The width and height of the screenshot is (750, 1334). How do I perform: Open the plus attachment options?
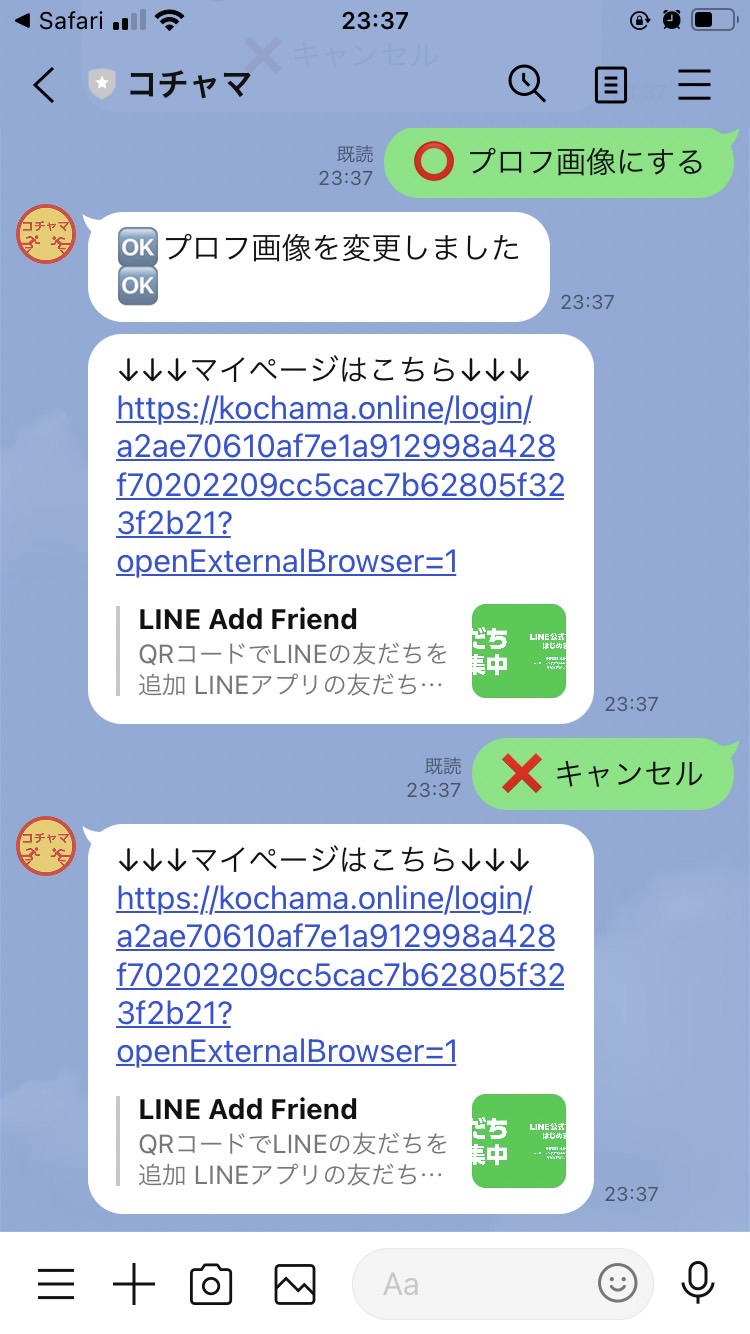(x=133, y=1283)
